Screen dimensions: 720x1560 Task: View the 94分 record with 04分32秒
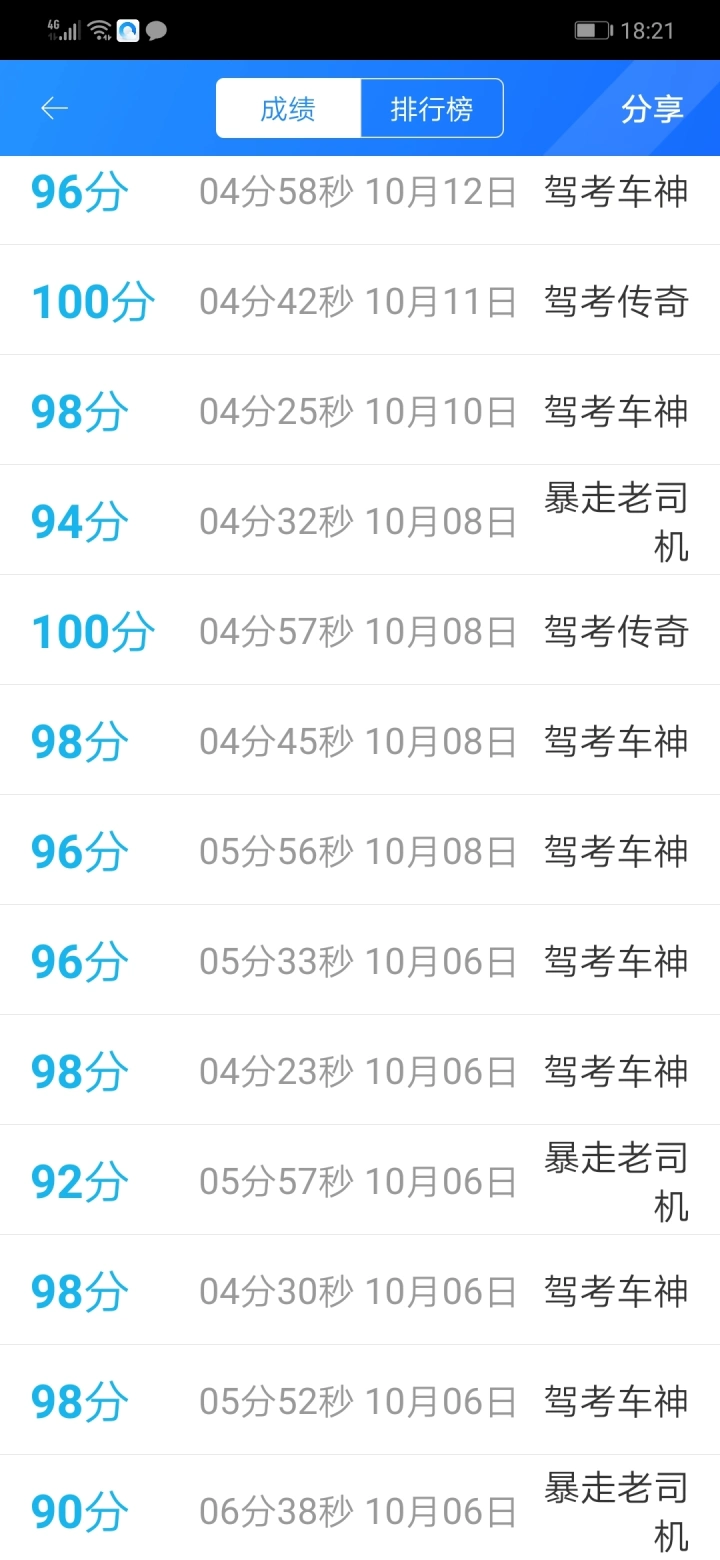[x=360, y=520]
